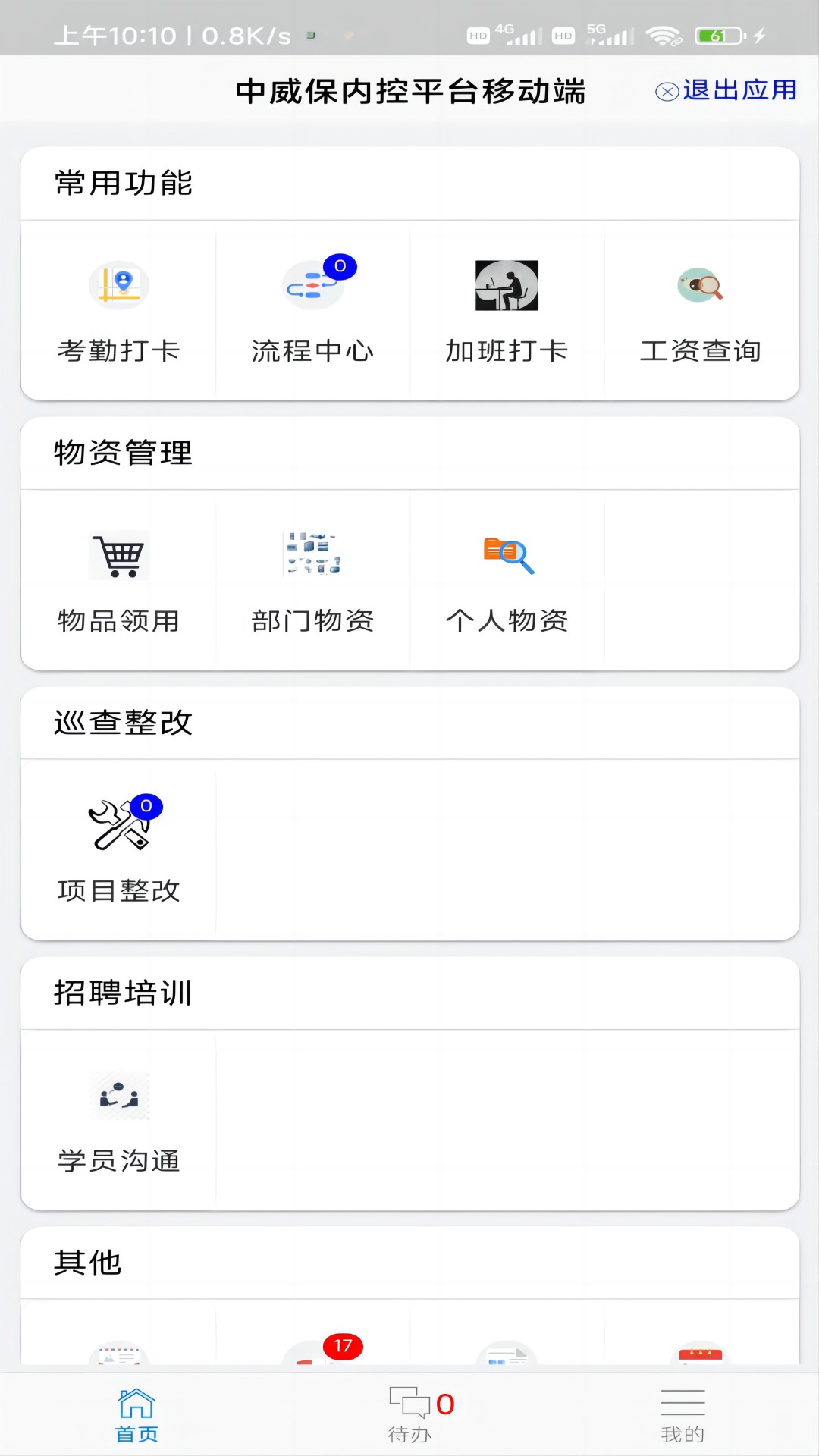Open the 考勤打卡 attendance check-in icon
This screenshot has width=819, height=1456.
tap(118, 285)
